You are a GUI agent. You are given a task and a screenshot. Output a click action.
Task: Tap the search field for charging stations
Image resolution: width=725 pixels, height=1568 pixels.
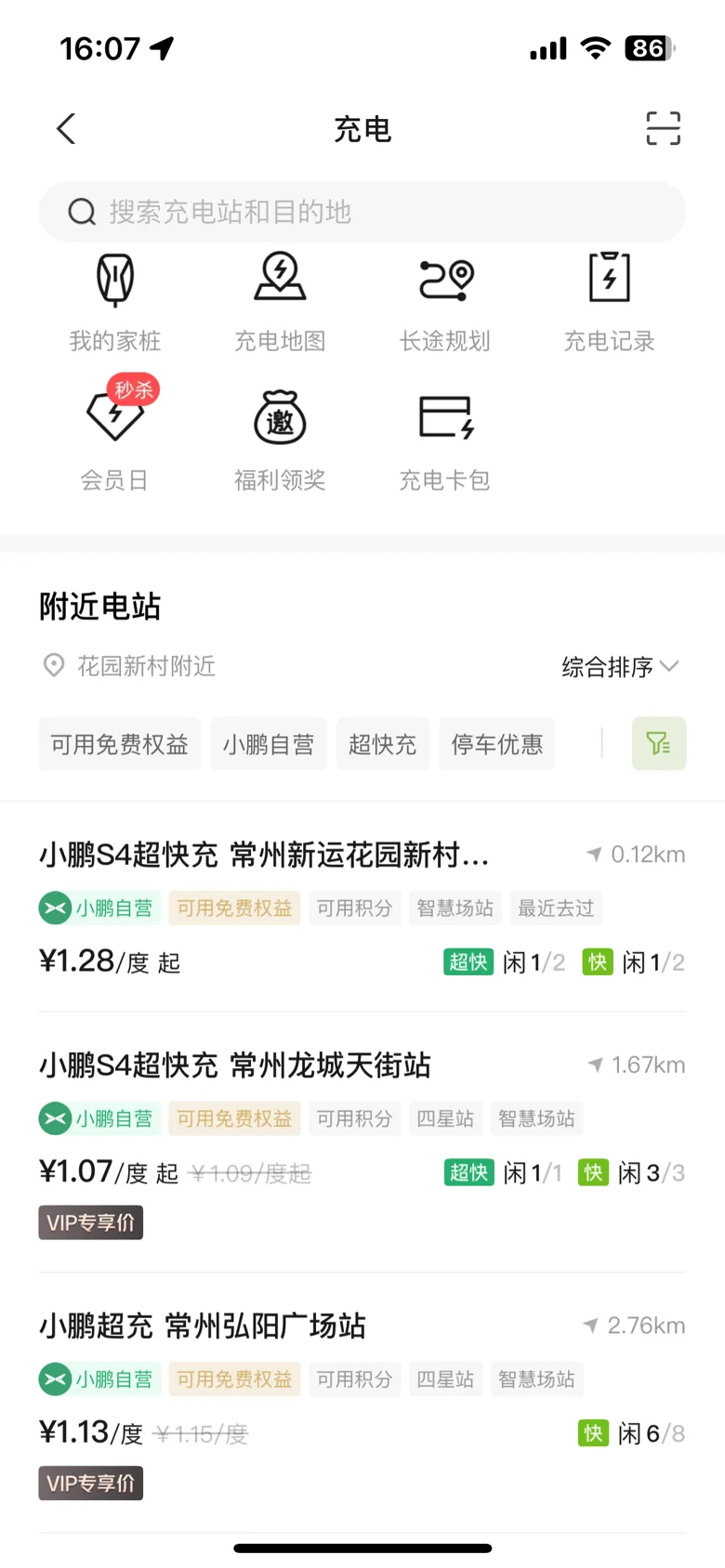[x=362, y=212]
